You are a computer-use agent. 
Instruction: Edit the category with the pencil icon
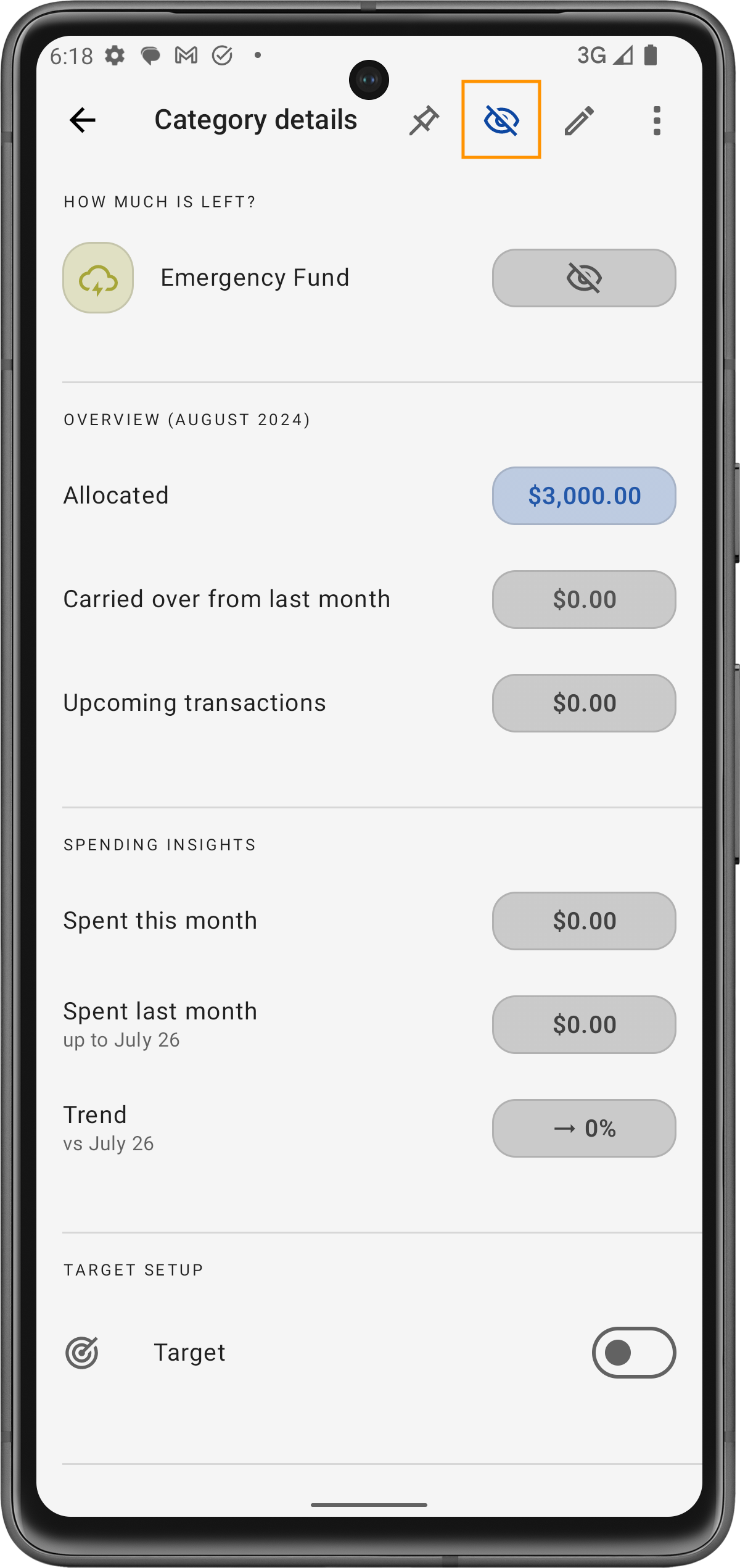pyautogui.click(x=579, y=120)
